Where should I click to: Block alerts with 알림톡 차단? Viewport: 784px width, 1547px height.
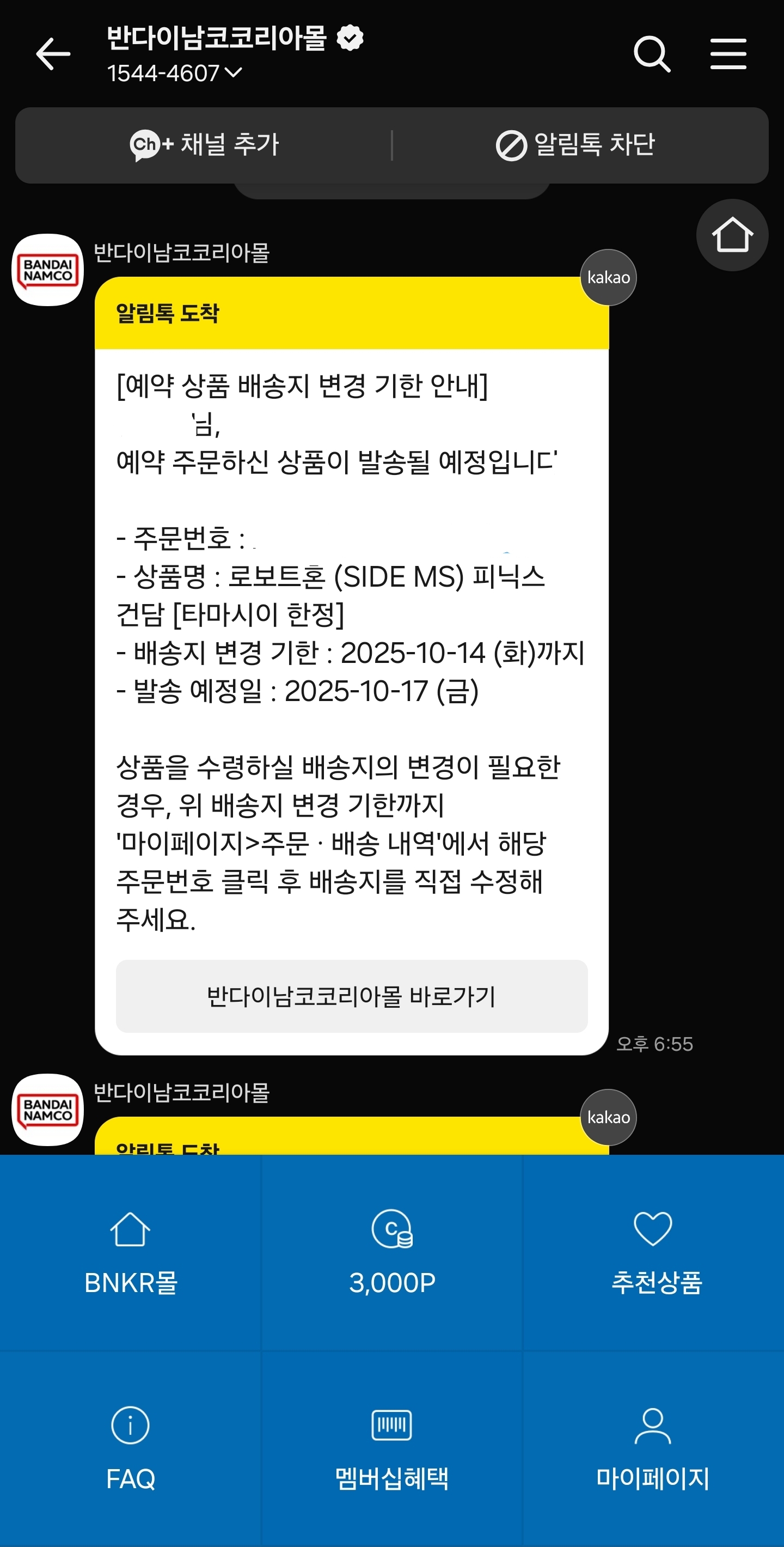pos(575,145)
